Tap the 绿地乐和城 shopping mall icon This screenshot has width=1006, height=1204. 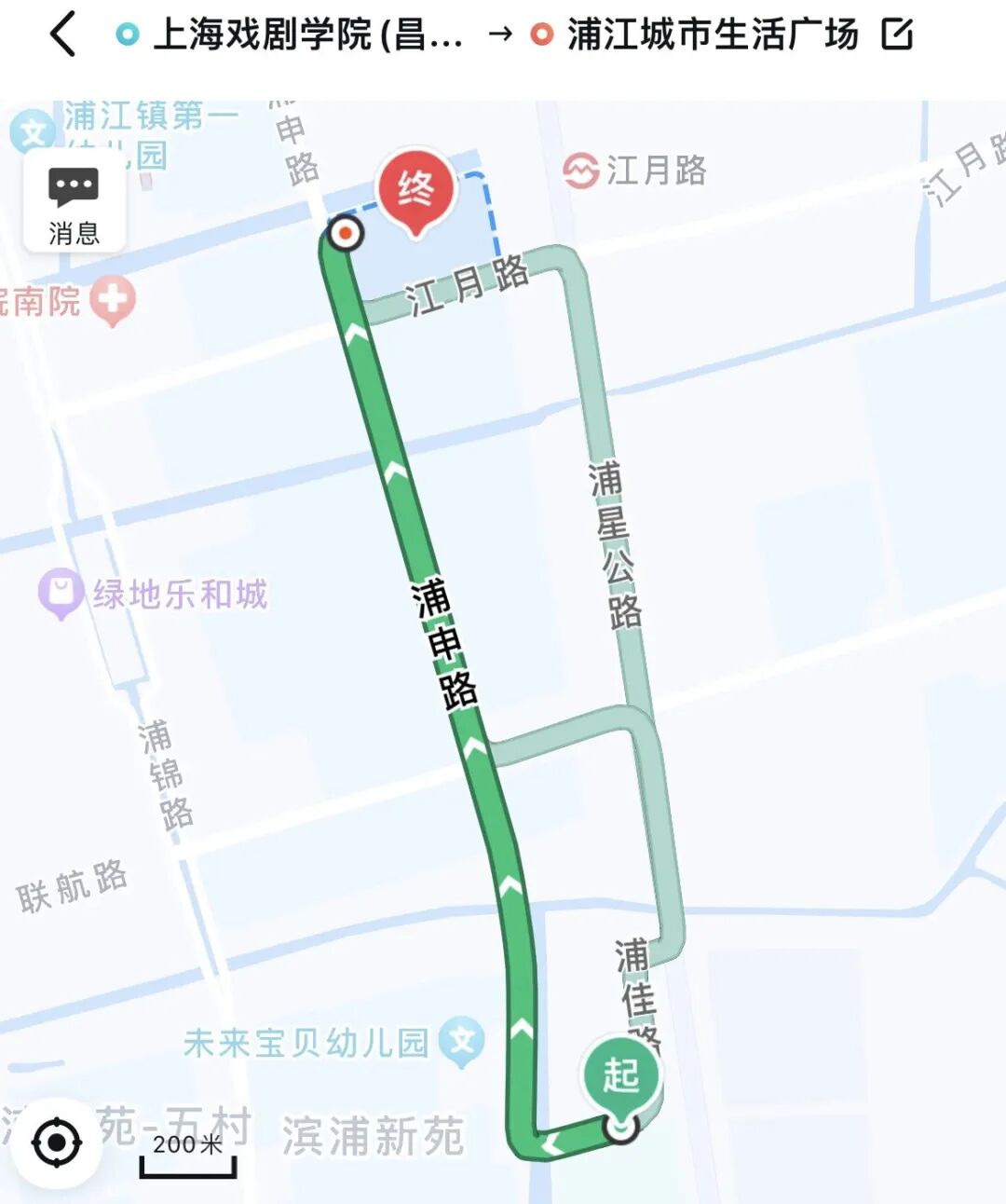click(60, 589)
